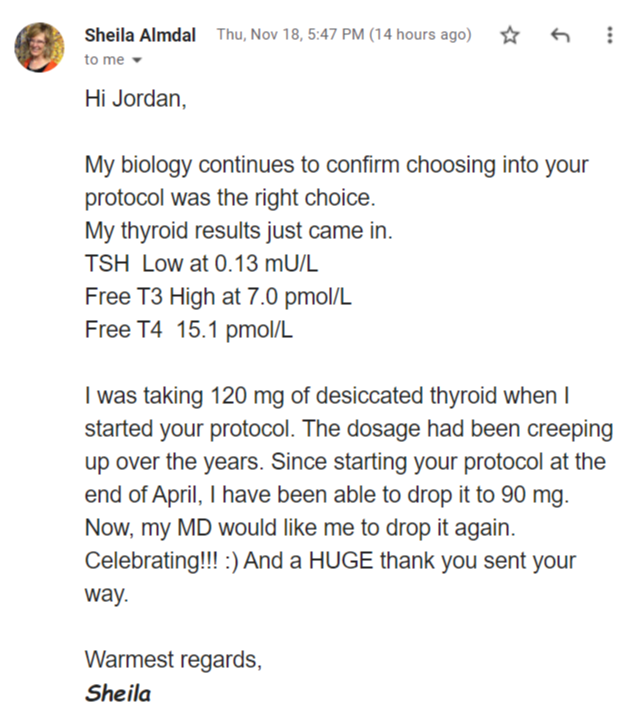The image size is (629, 711).
Task: Star the email from Sheila Almdal
Action: 510,36
